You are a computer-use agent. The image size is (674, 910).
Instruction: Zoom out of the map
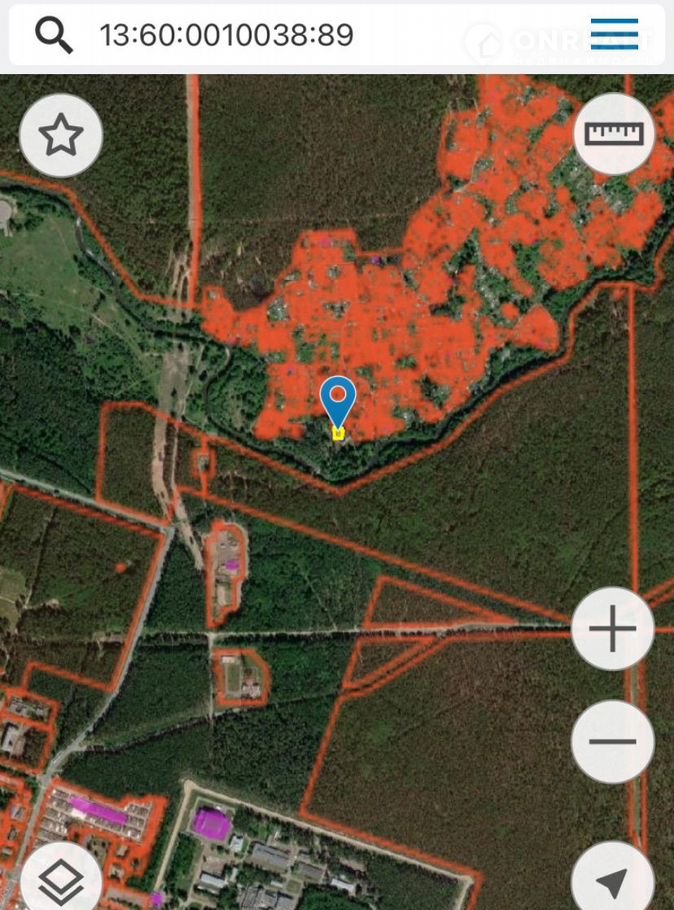[x=613, y=741]
